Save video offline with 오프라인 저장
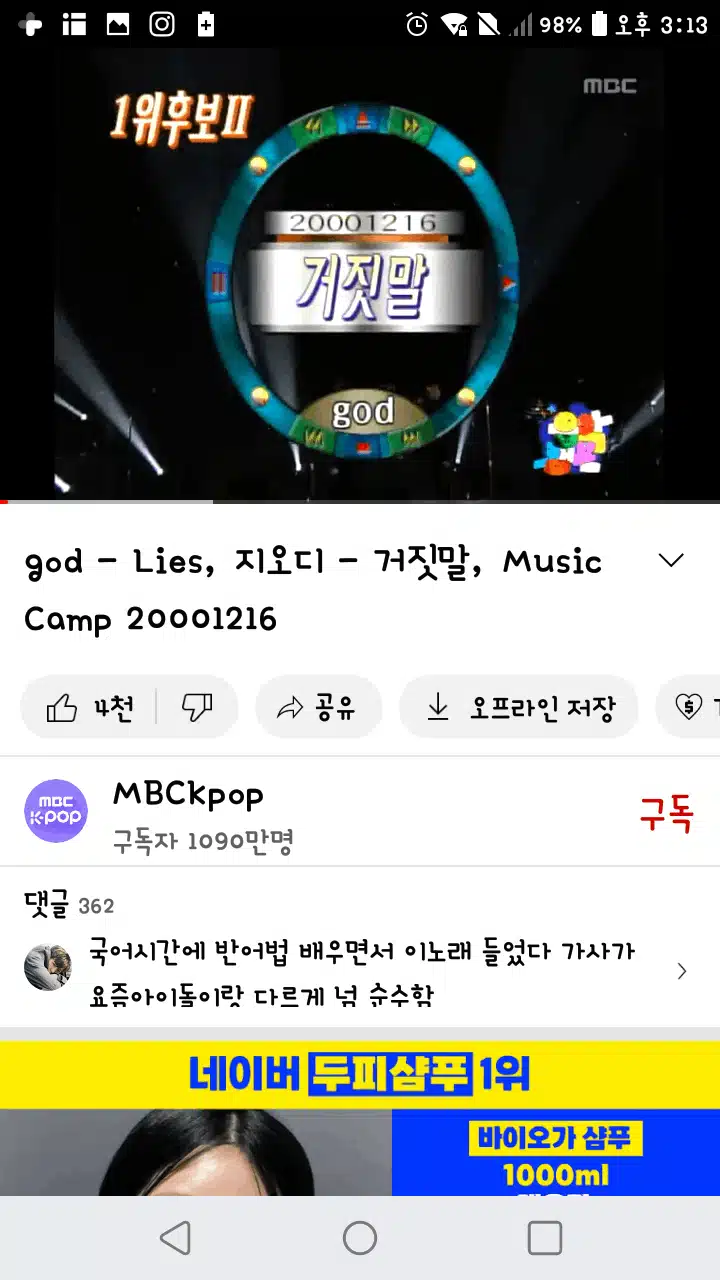720x1280 pixels. 518,708
